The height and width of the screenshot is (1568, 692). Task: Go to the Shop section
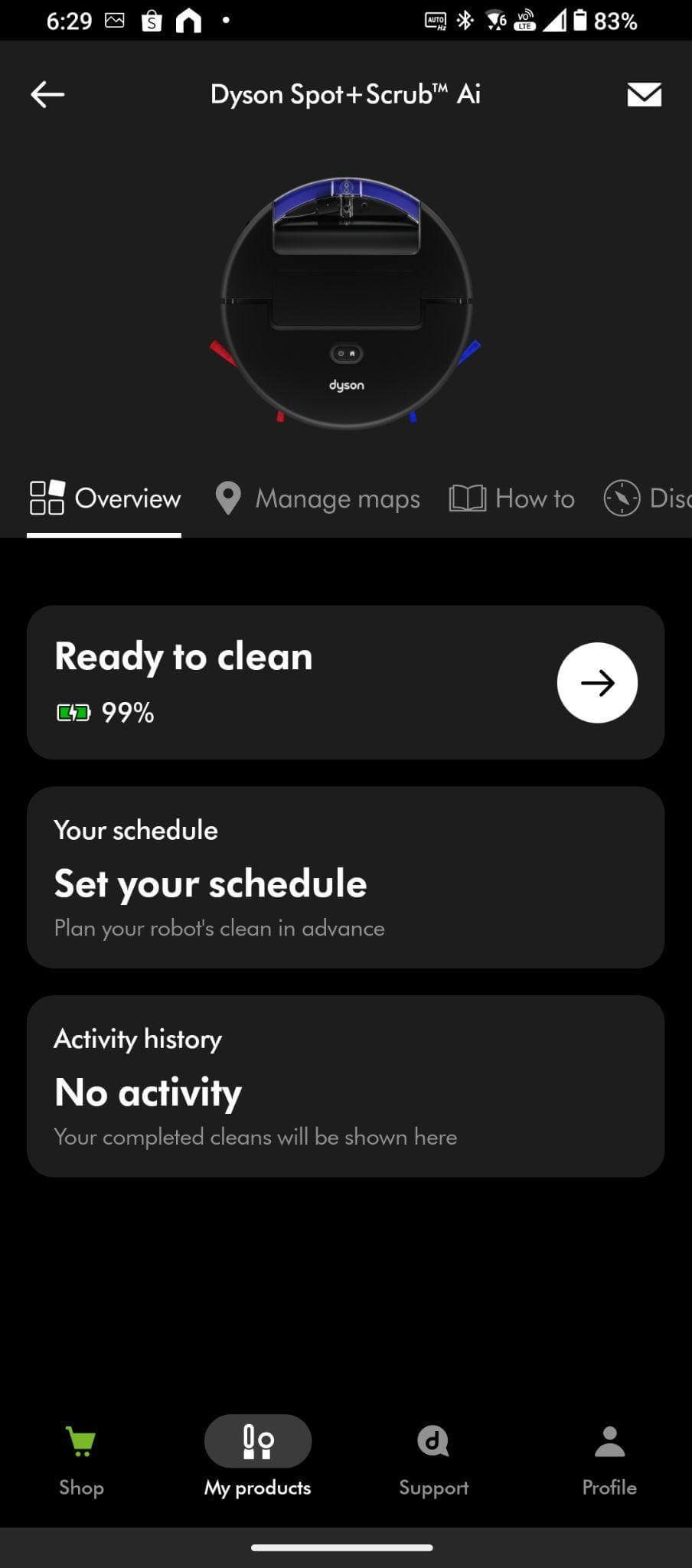click(x=81, y=1459)
